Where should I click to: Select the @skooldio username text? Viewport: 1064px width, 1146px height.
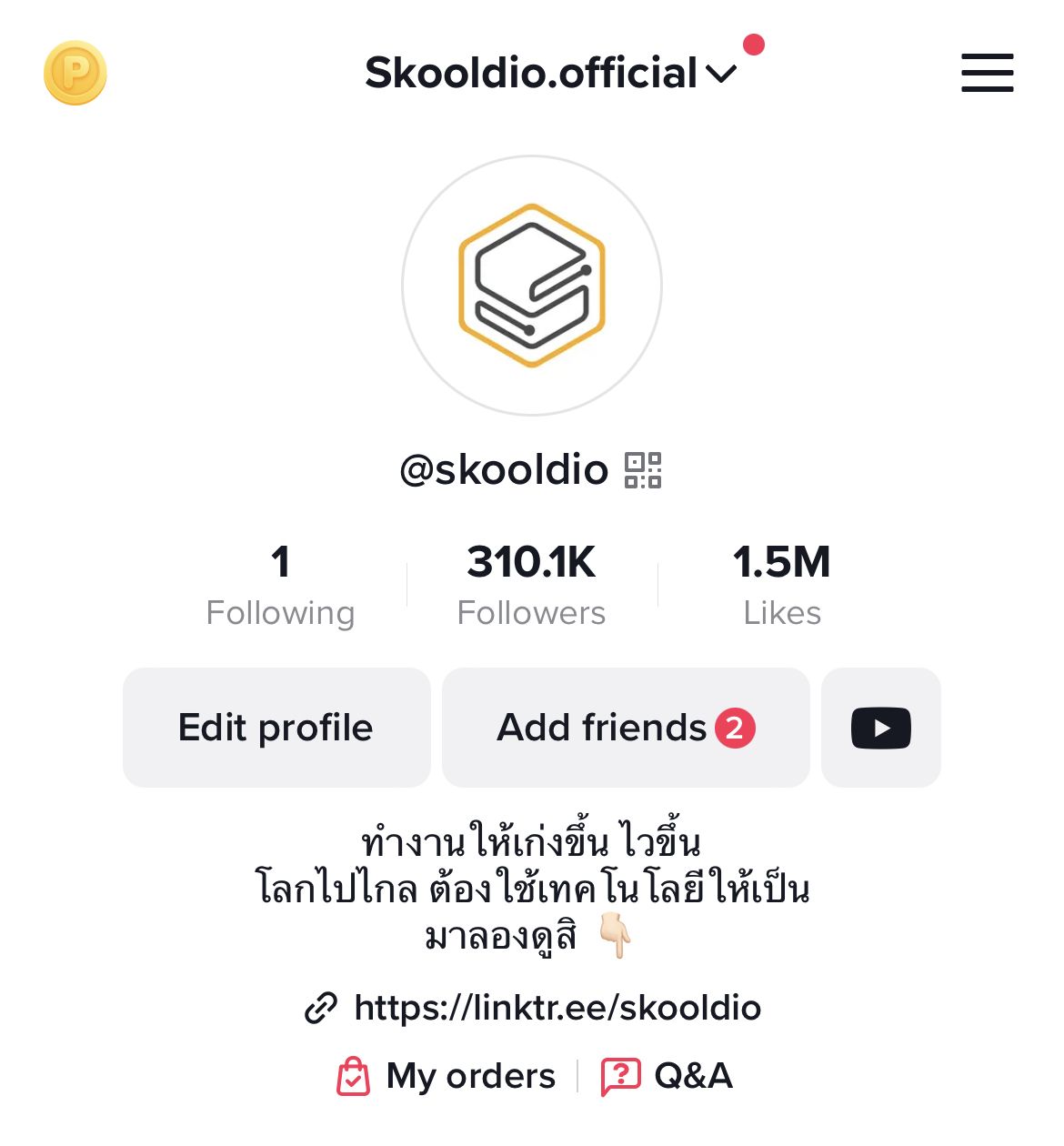pos(507,469)
